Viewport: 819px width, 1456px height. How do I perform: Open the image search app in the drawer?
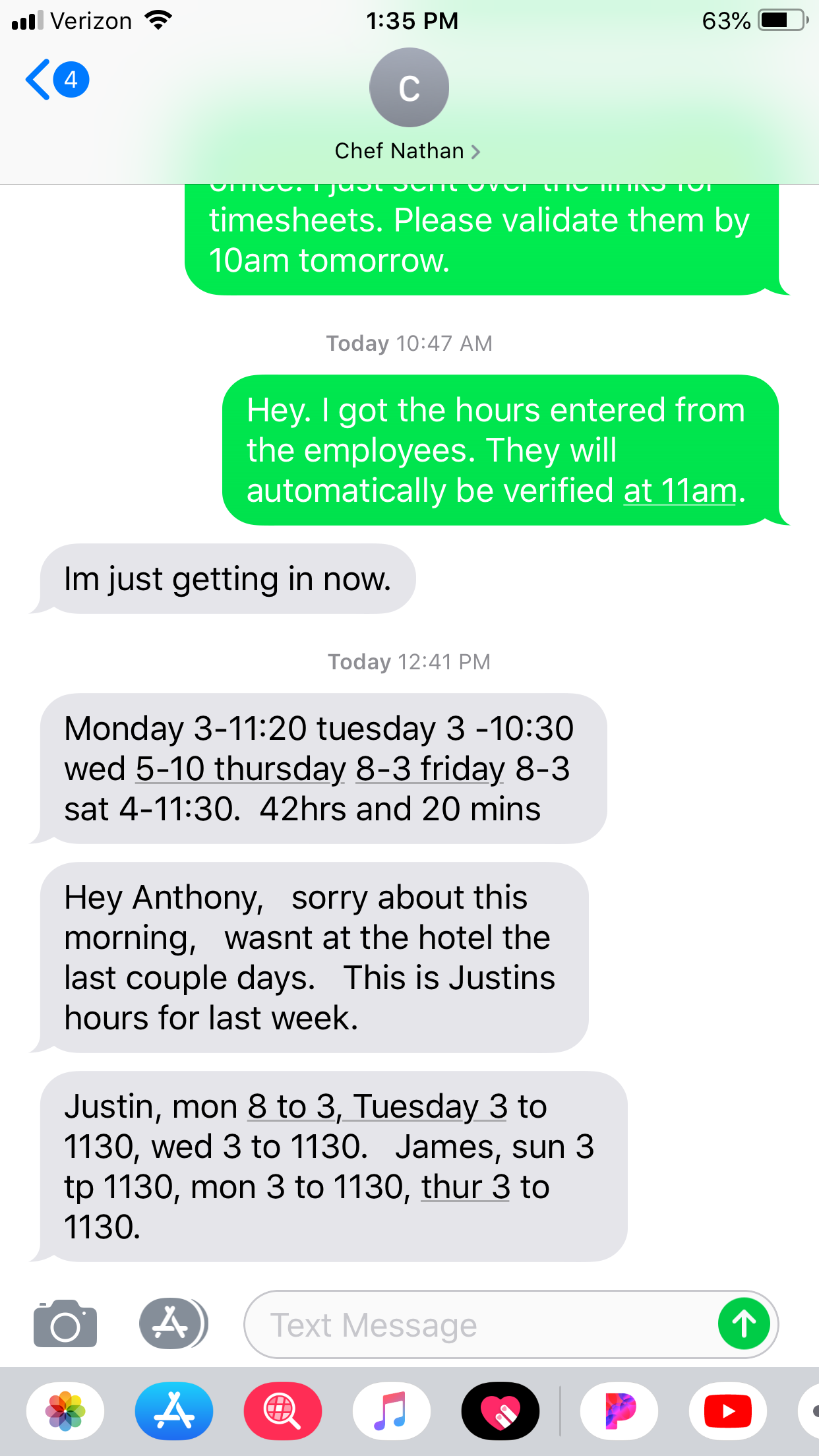point(282,1411)
